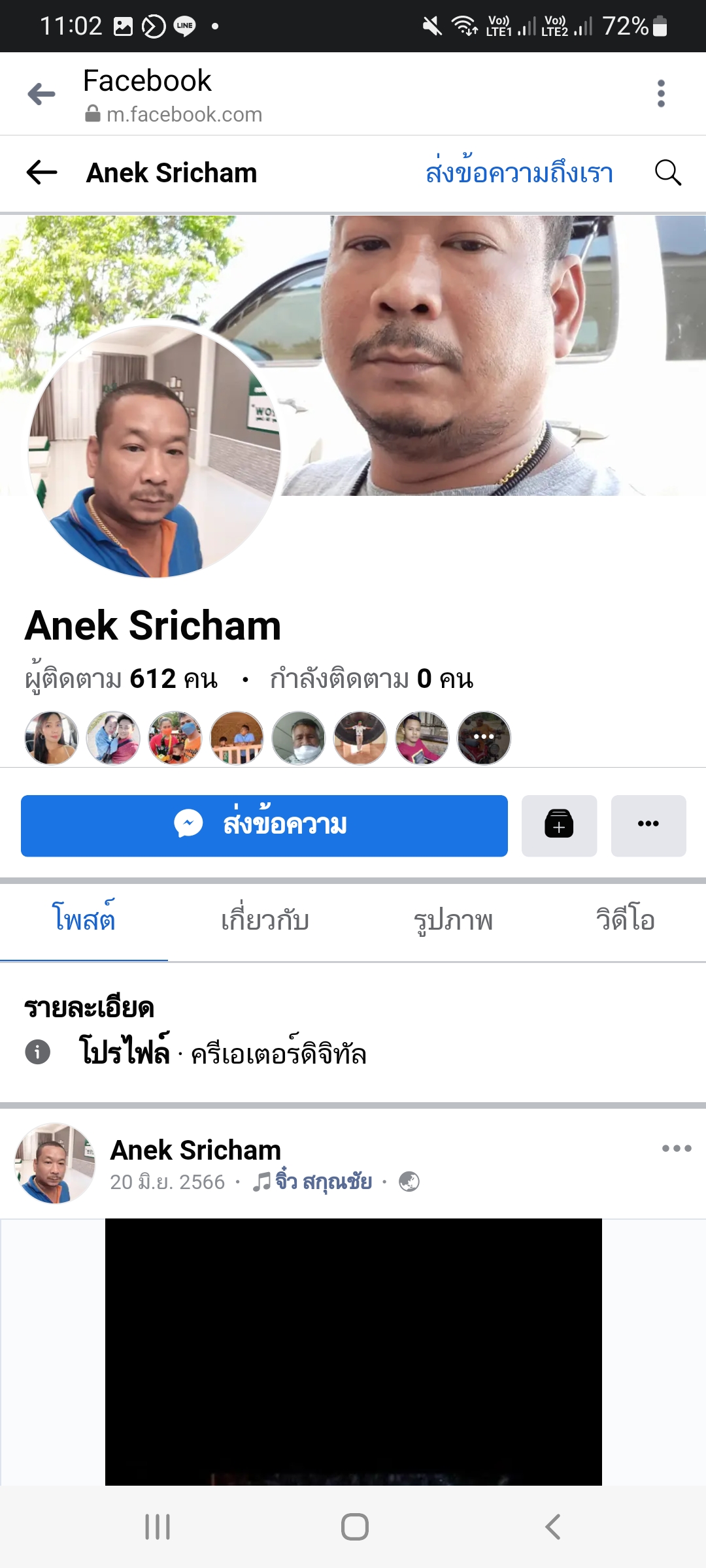Screen dimensions: 706x1568
Task: Show more followers via the three-dot avatar
Action: pyautogui.click(x=484, y=738)
